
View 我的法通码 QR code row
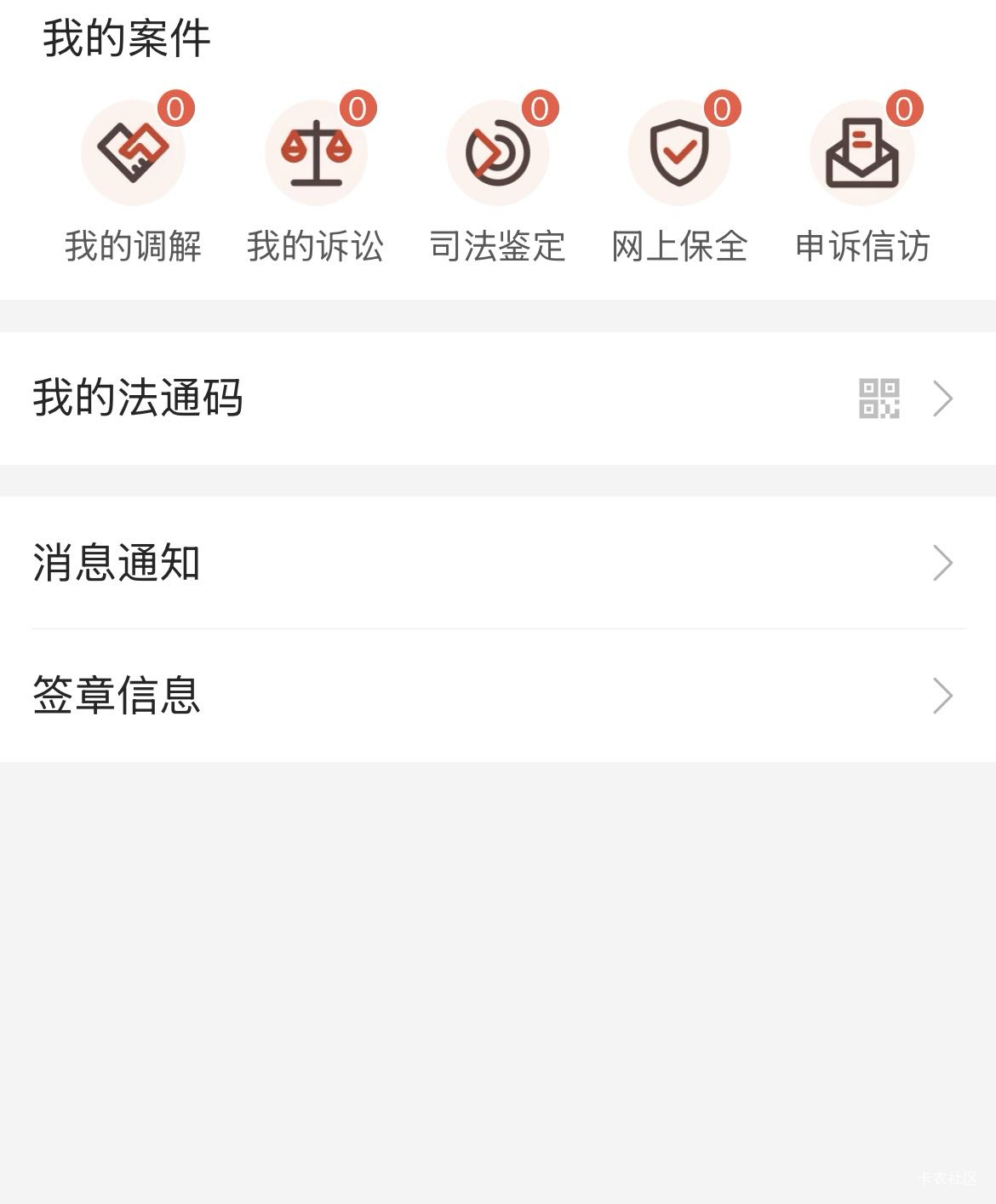point(498,398)
